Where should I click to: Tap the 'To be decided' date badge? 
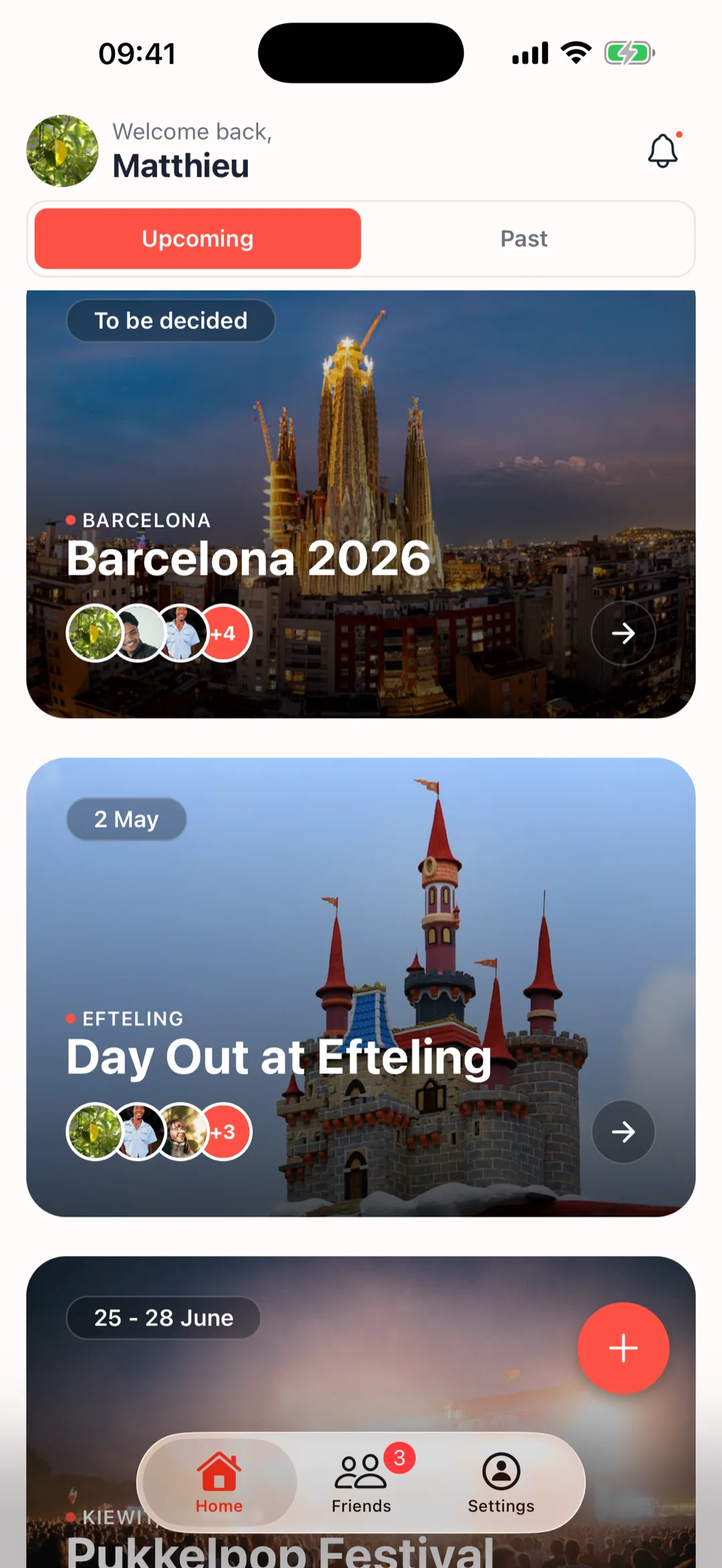coord(170,321)
